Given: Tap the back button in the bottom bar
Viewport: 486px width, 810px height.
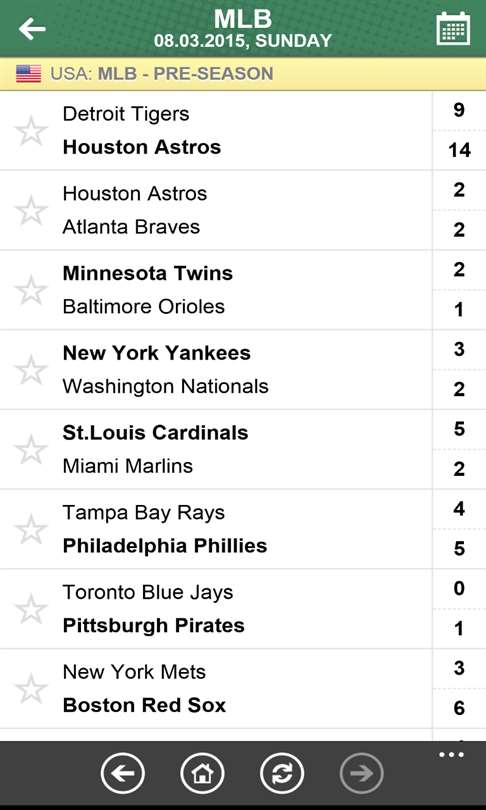Looking at the screenshot, I should (x=122, y=773).
